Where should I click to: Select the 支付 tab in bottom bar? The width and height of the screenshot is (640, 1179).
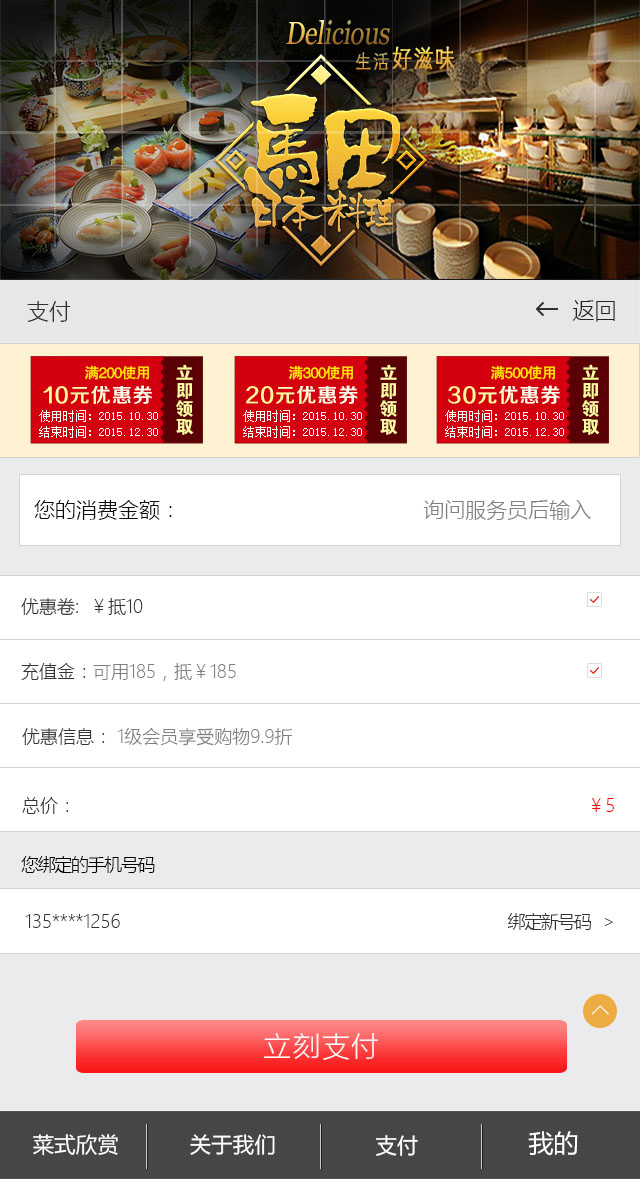point(397,1146)
